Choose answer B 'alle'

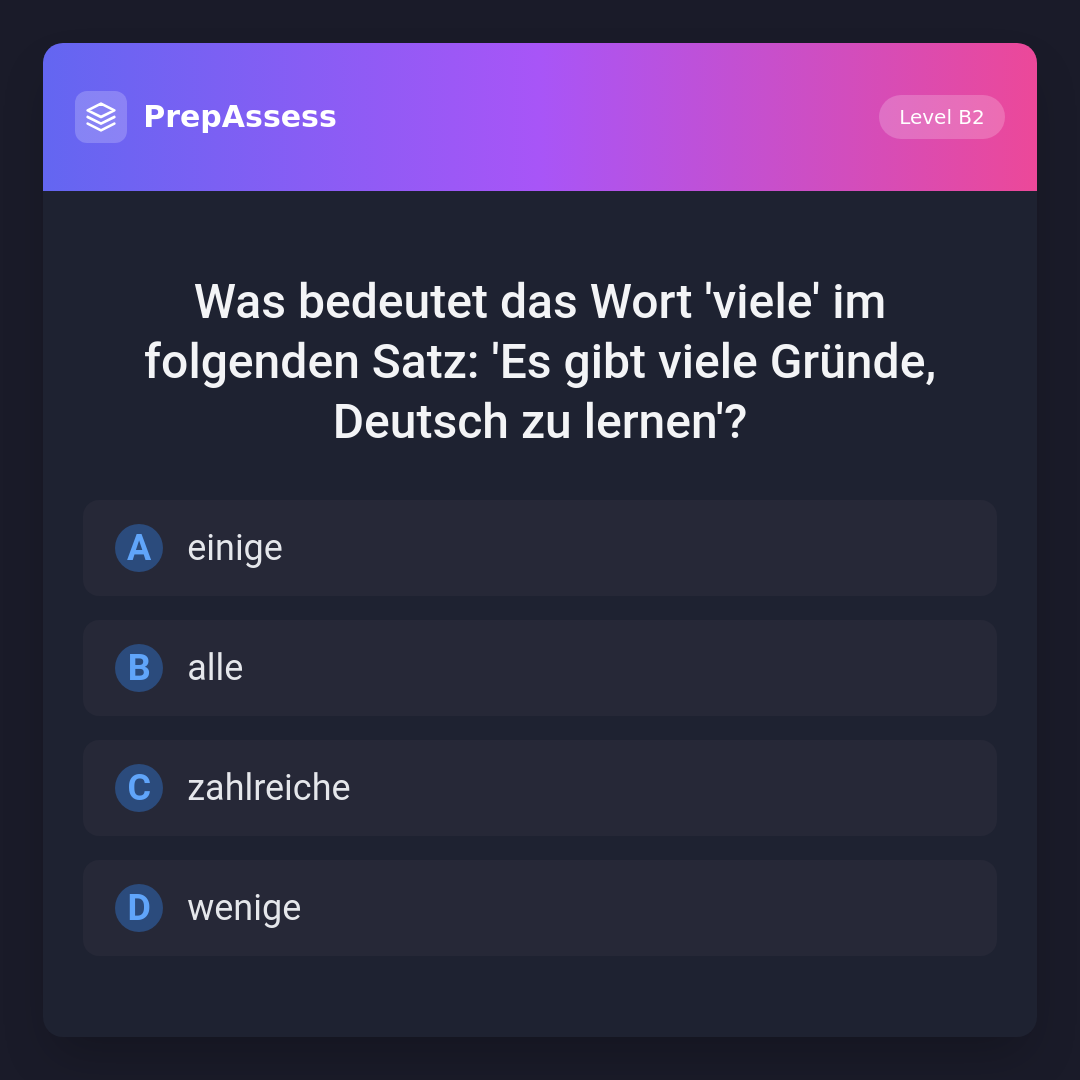click(x=539, y=668)
